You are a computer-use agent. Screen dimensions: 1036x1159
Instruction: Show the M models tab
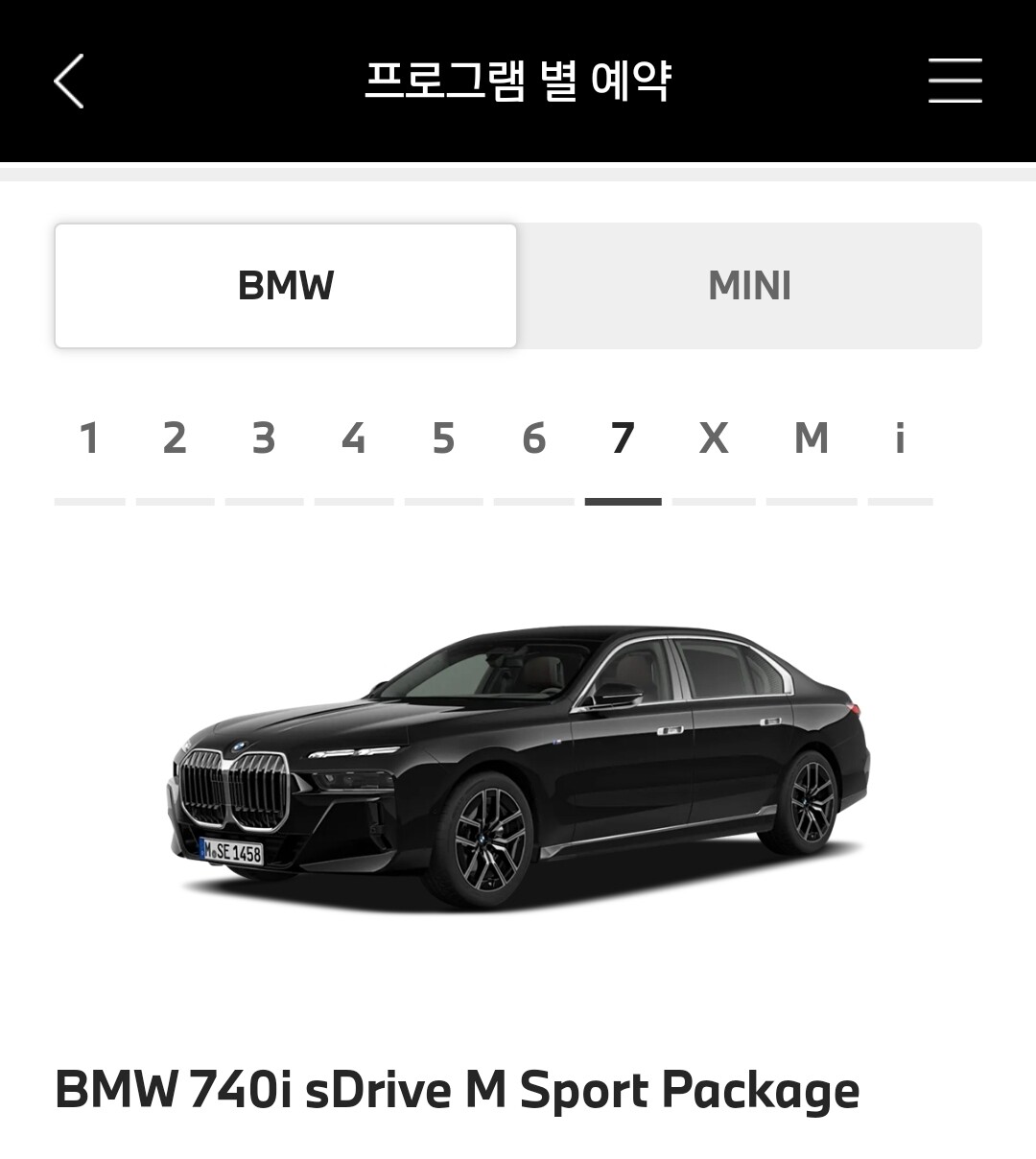tap(812, 451)
